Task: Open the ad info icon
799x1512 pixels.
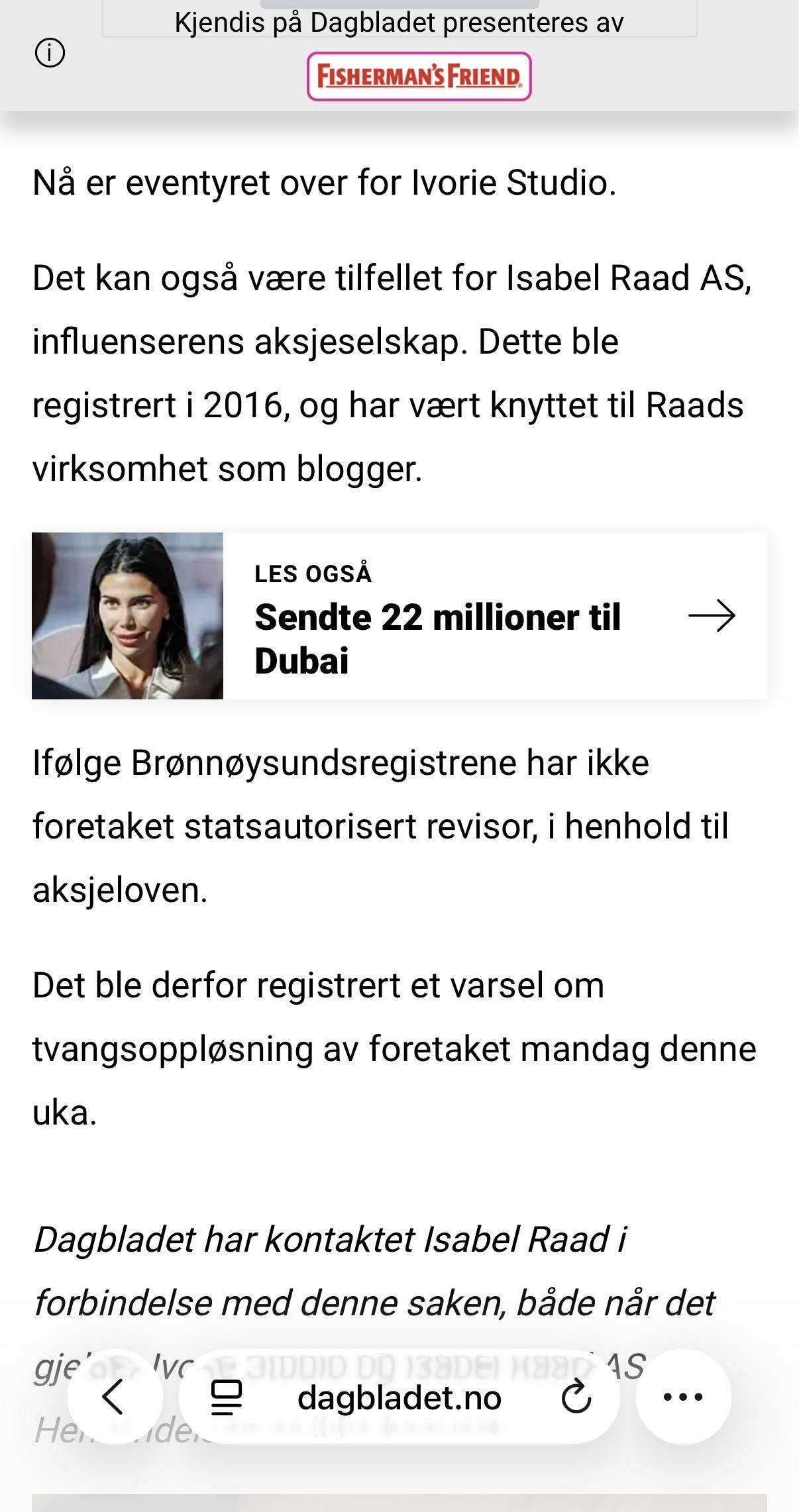Action: (50, 53)
